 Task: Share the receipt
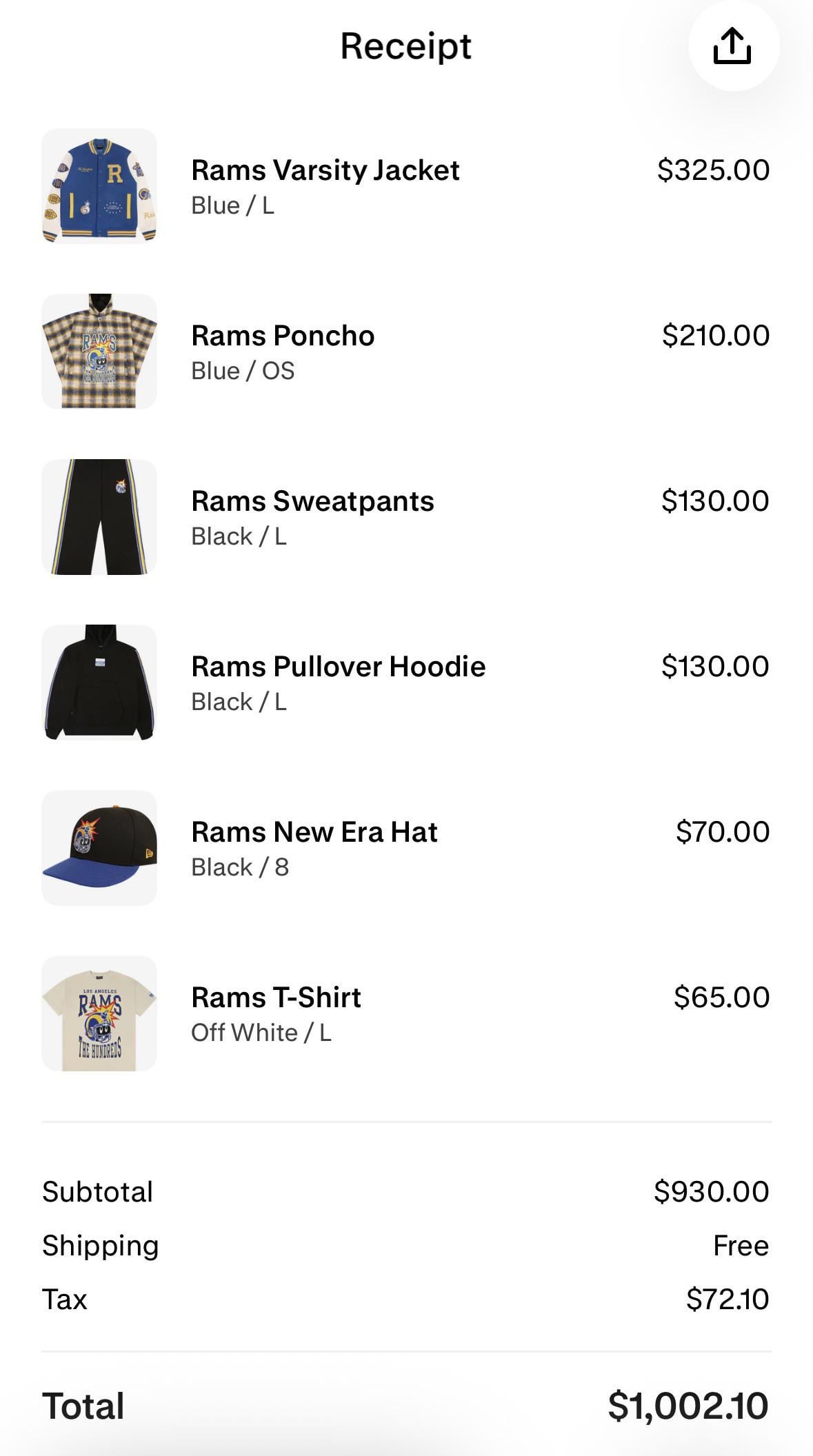coord(732,46)
